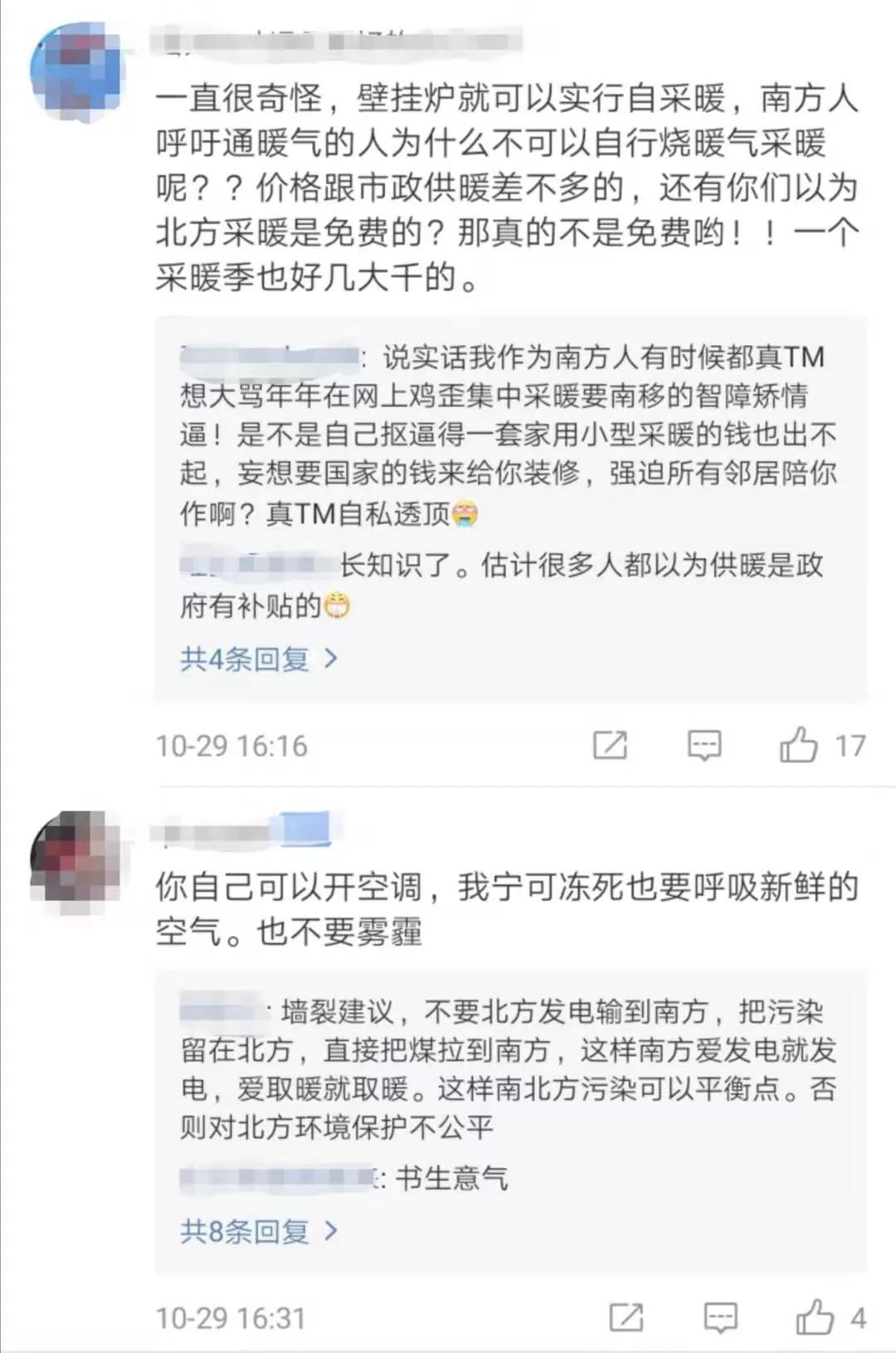The image size is (896, 1353).
Task: Reply to the 10-29 16:31 comment
Action: [x=719, y=1317]
